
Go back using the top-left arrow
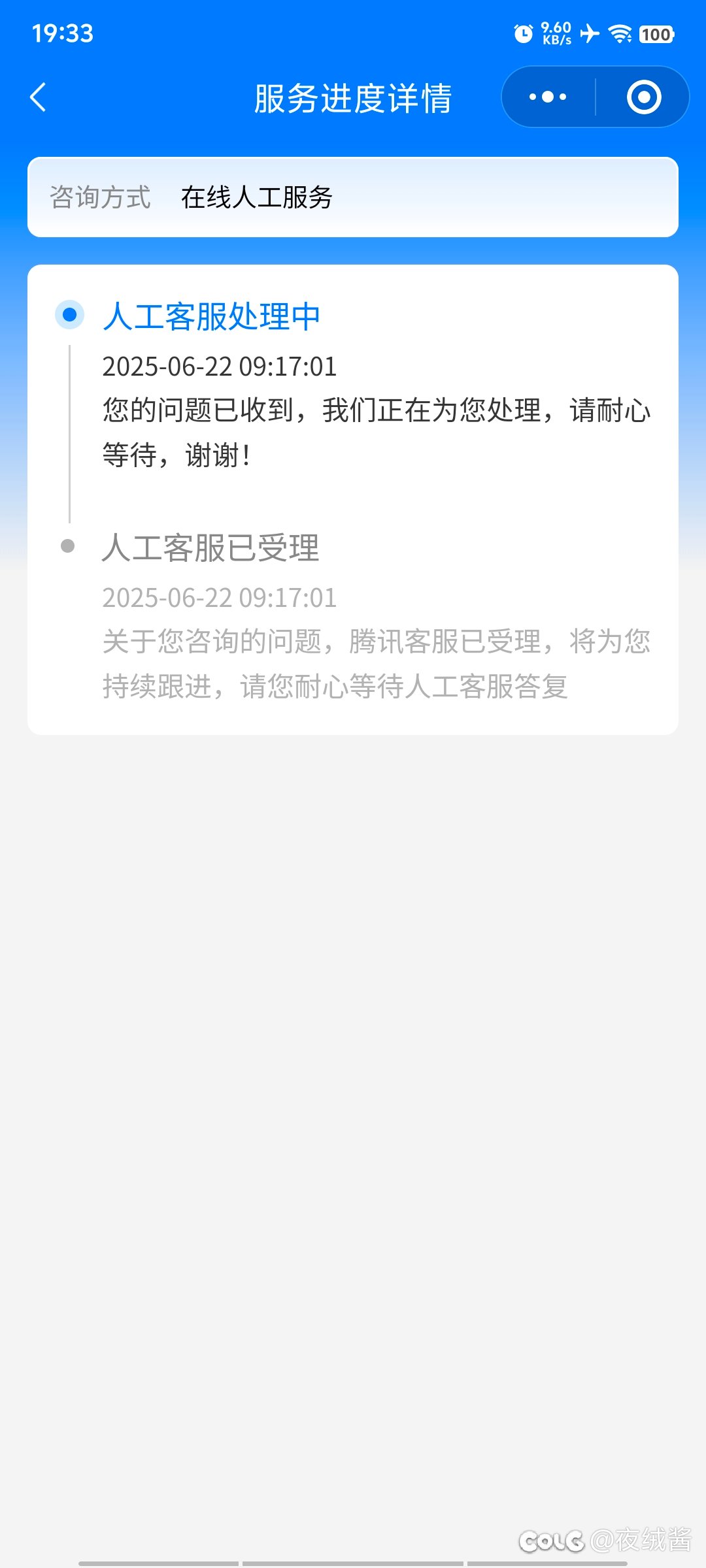click(x=39, y=97)
